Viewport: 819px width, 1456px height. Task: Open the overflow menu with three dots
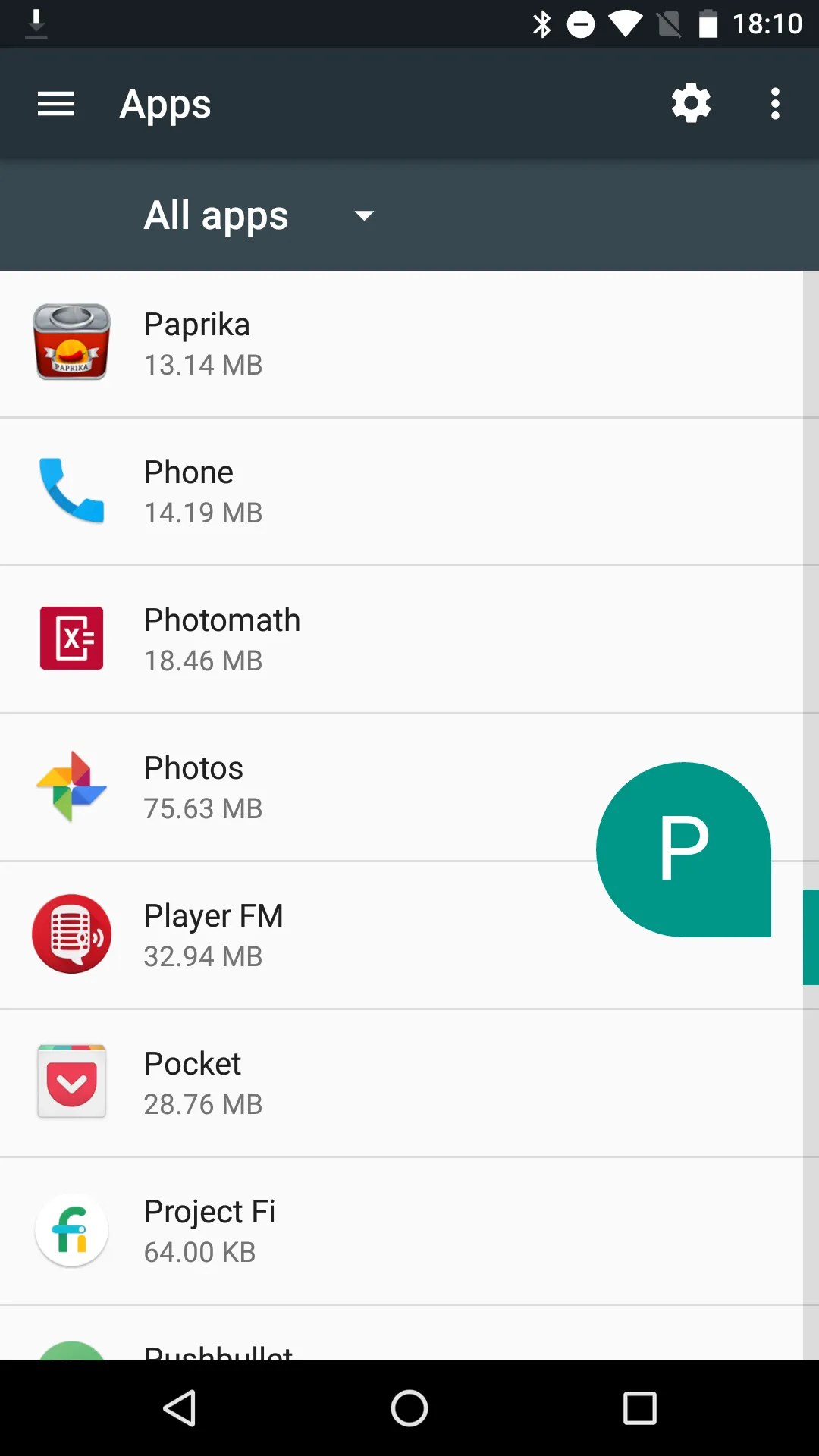pos(774,103)
